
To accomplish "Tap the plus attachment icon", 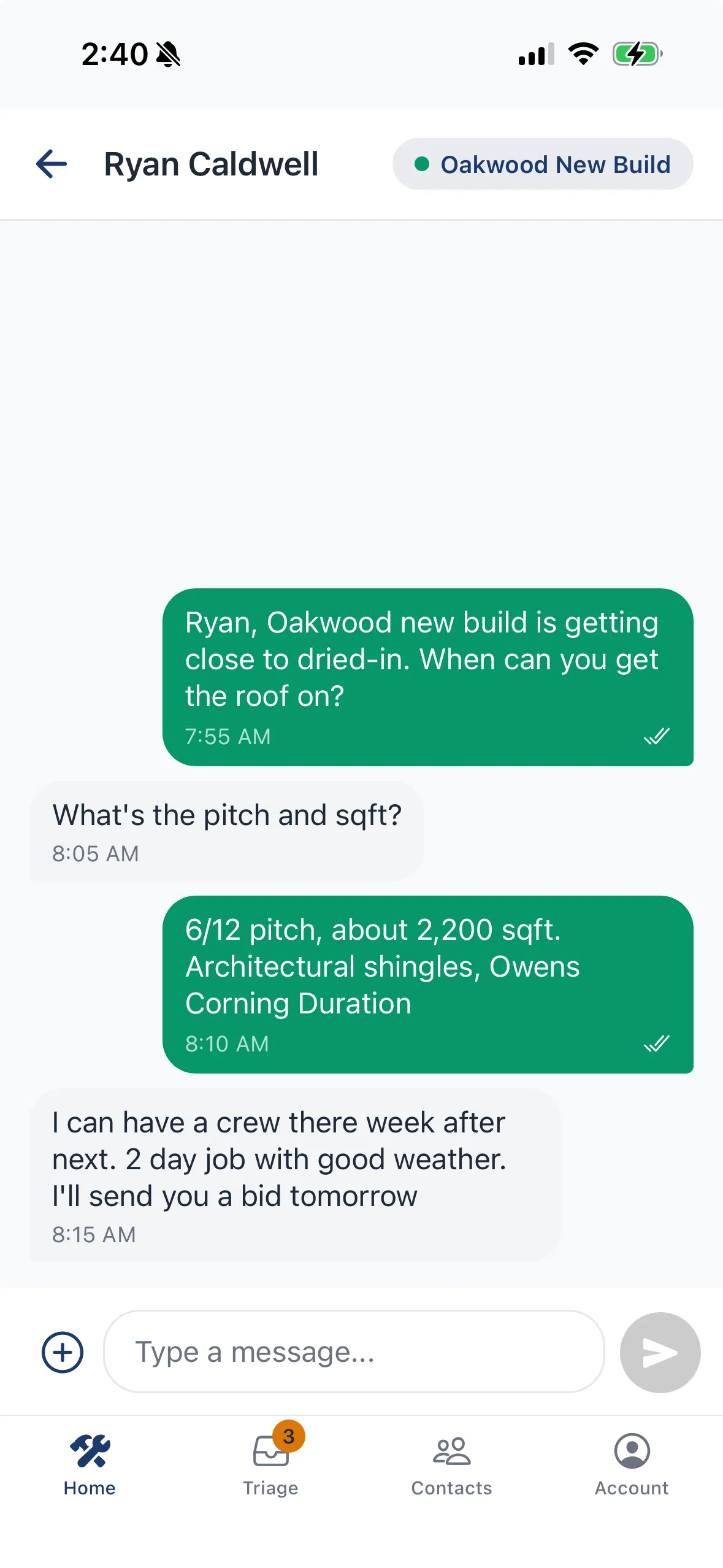I will click(x=61, y=1351).
